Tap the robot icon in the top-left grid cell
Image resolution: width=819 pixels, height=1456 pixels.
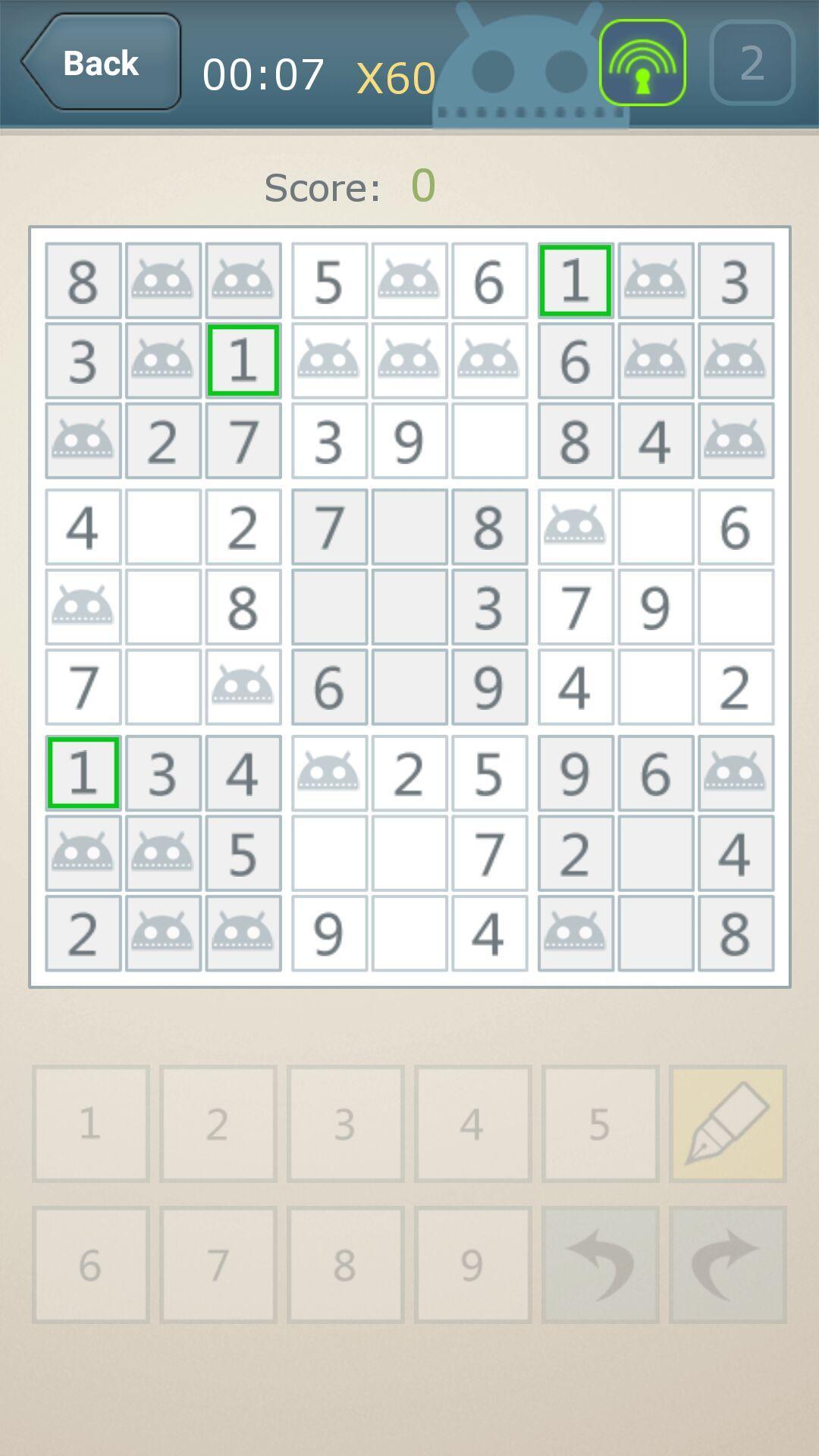[x=163, y=279]
